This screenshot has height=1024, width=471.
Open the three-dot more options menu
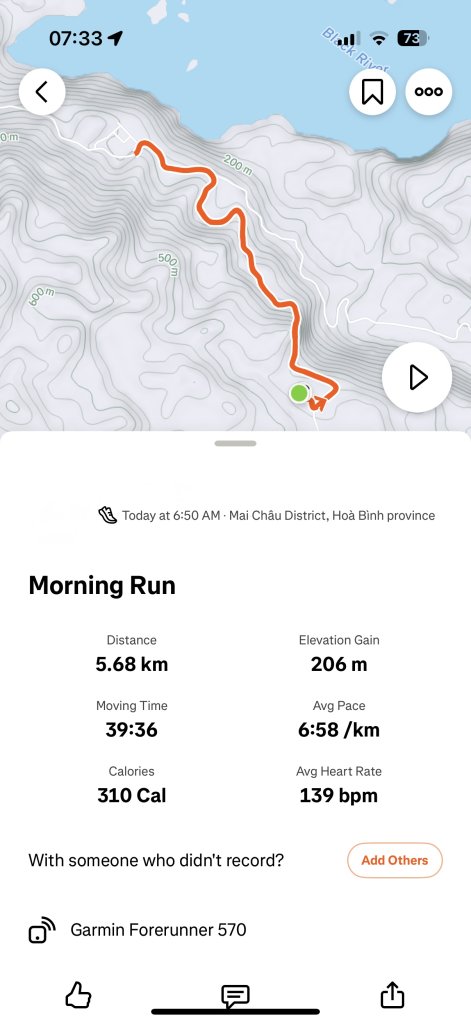[x=429, y=92]
